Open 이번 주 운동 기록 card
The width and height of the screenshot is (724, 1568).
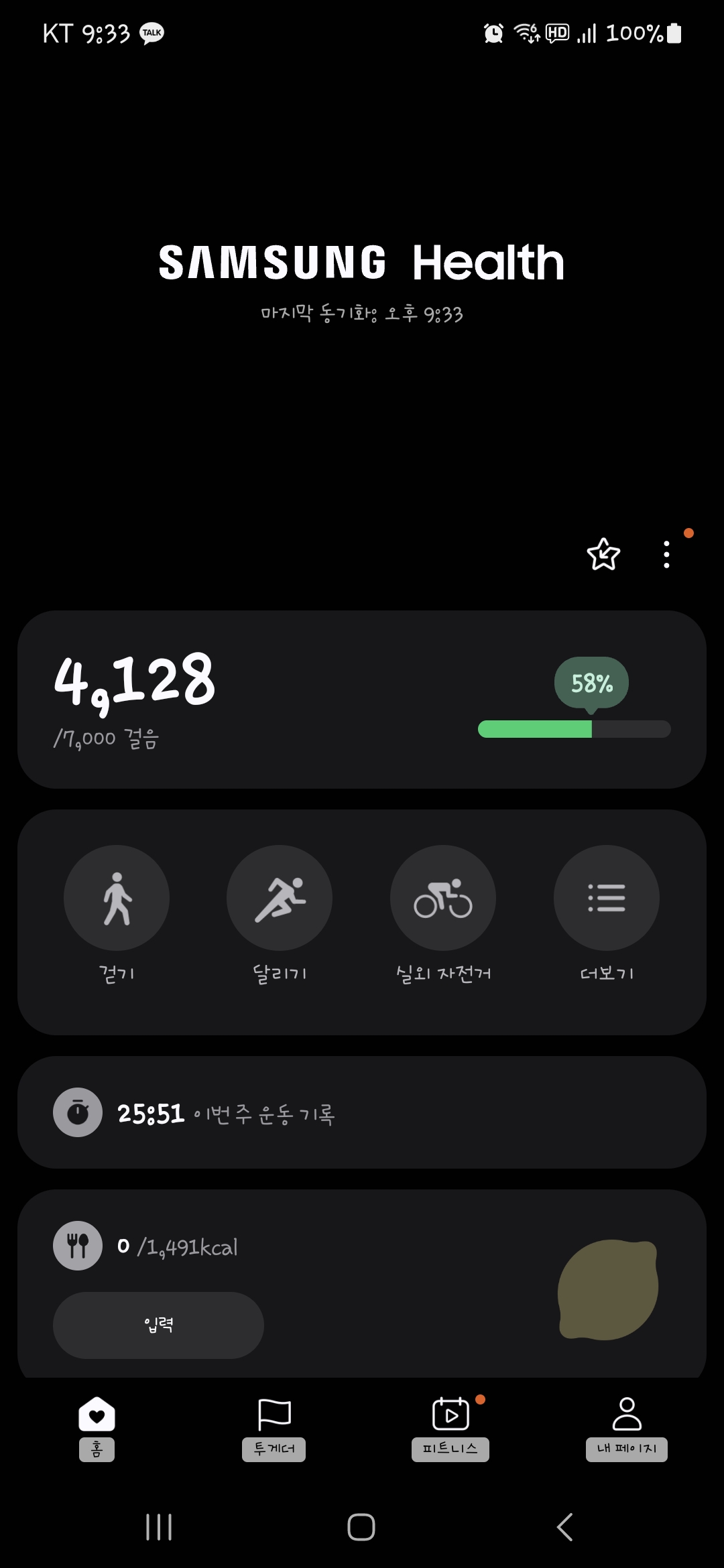[x=362, y=1112]
